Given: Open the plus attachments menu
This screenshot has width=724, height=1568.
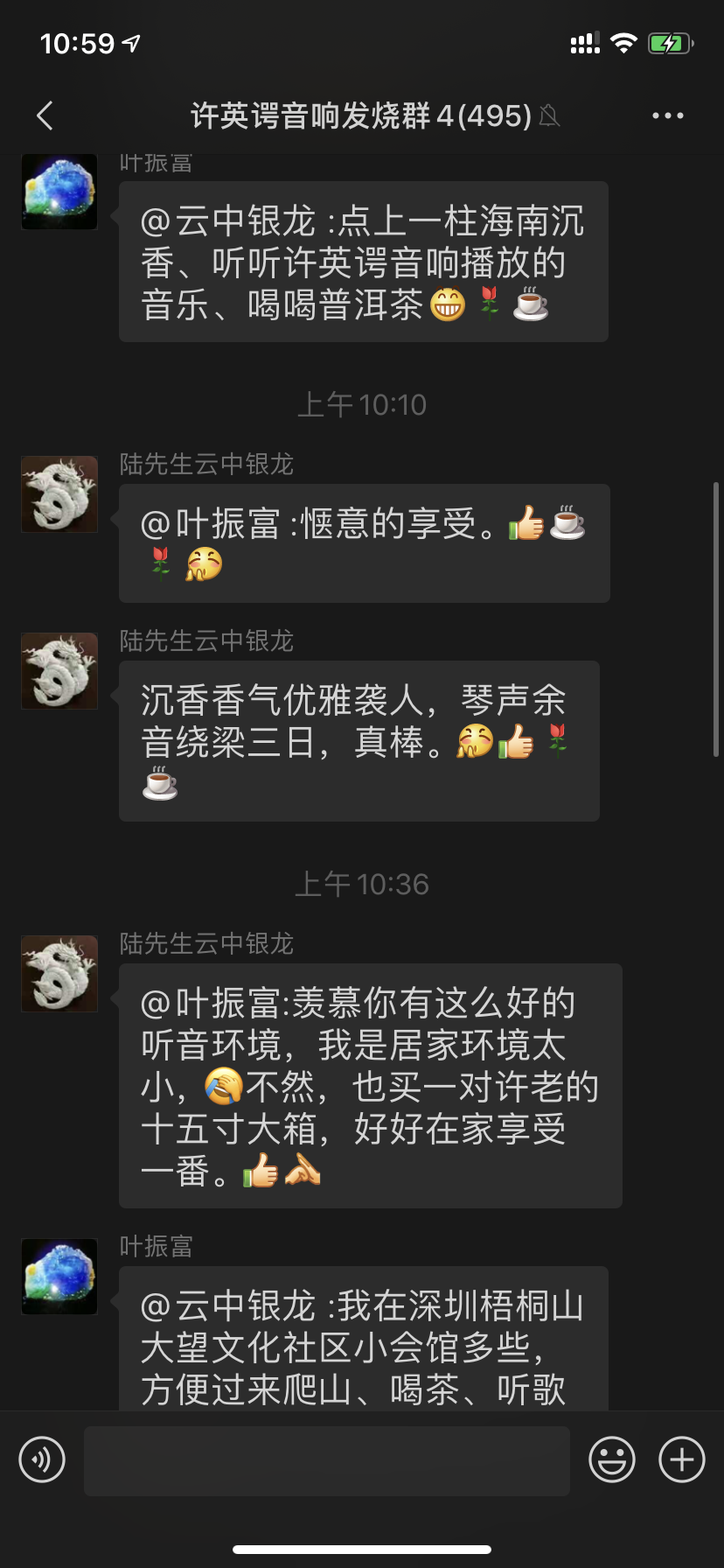Looking at the screenshot, I should 681,1459.
